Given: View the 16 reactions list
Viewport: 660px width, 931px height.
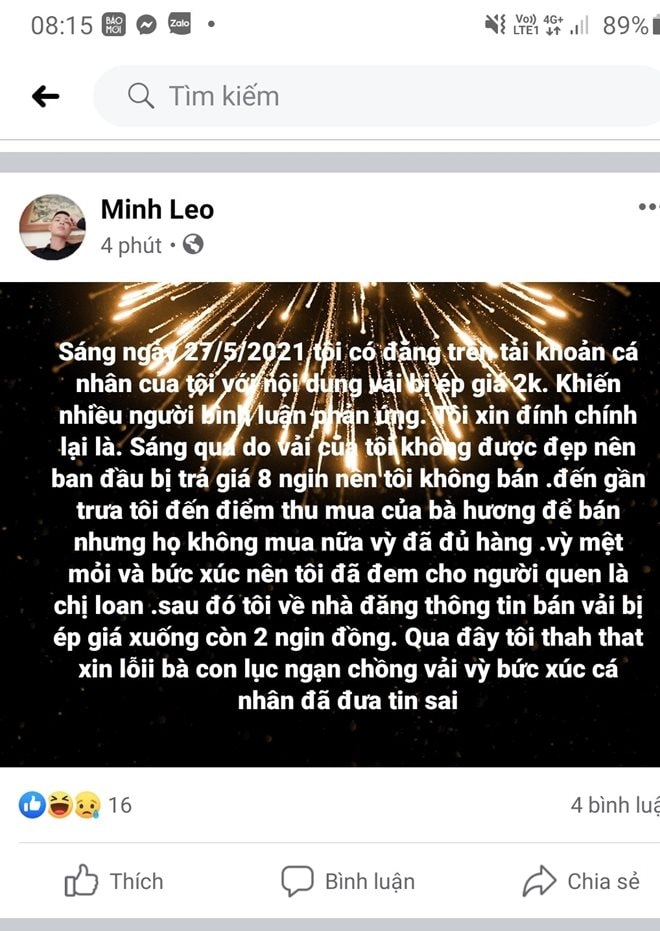Looking at the screenshot, I should [75, 804].
